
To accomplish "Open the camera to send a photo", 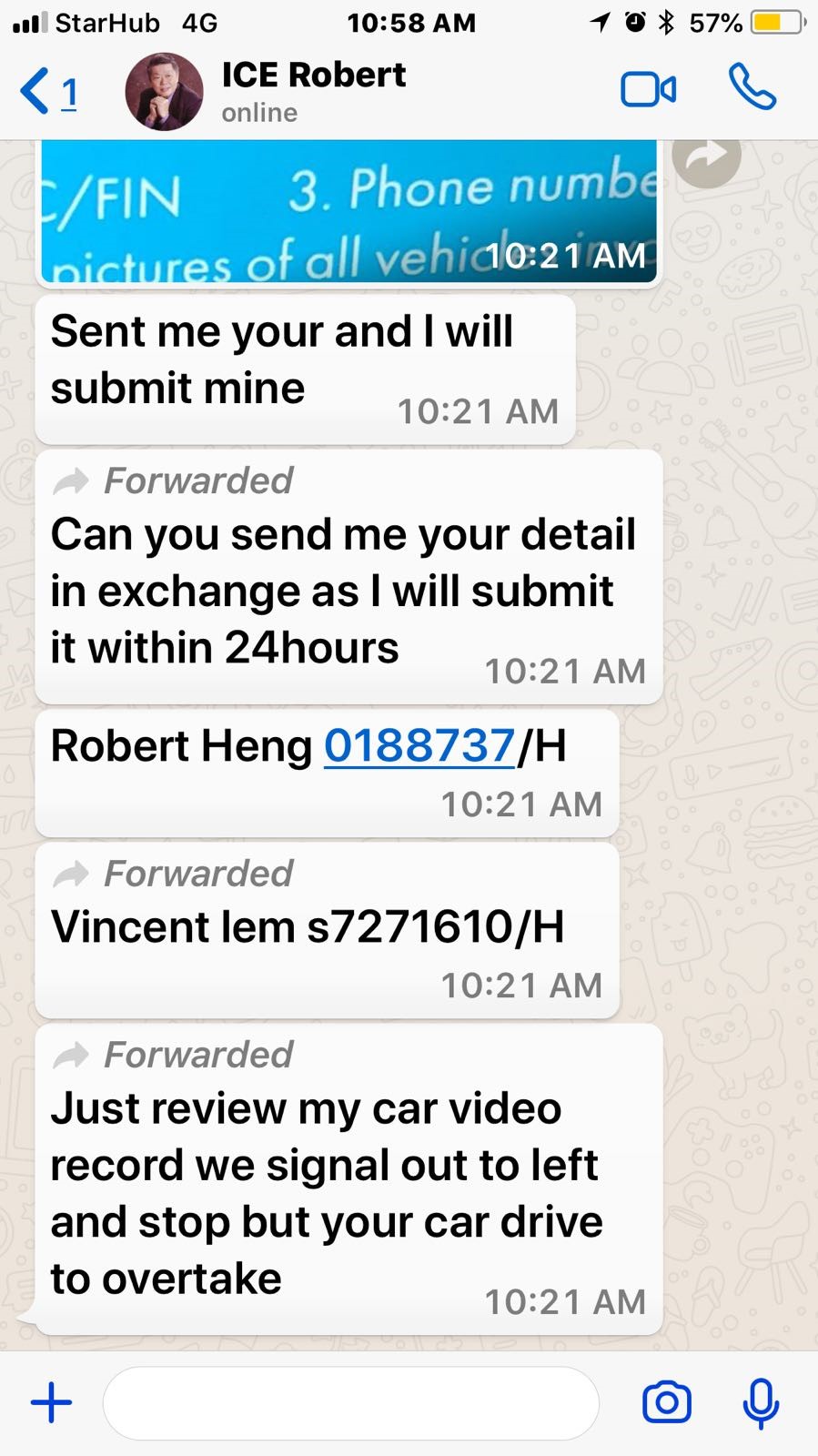I will click(x=667, y=1402).
